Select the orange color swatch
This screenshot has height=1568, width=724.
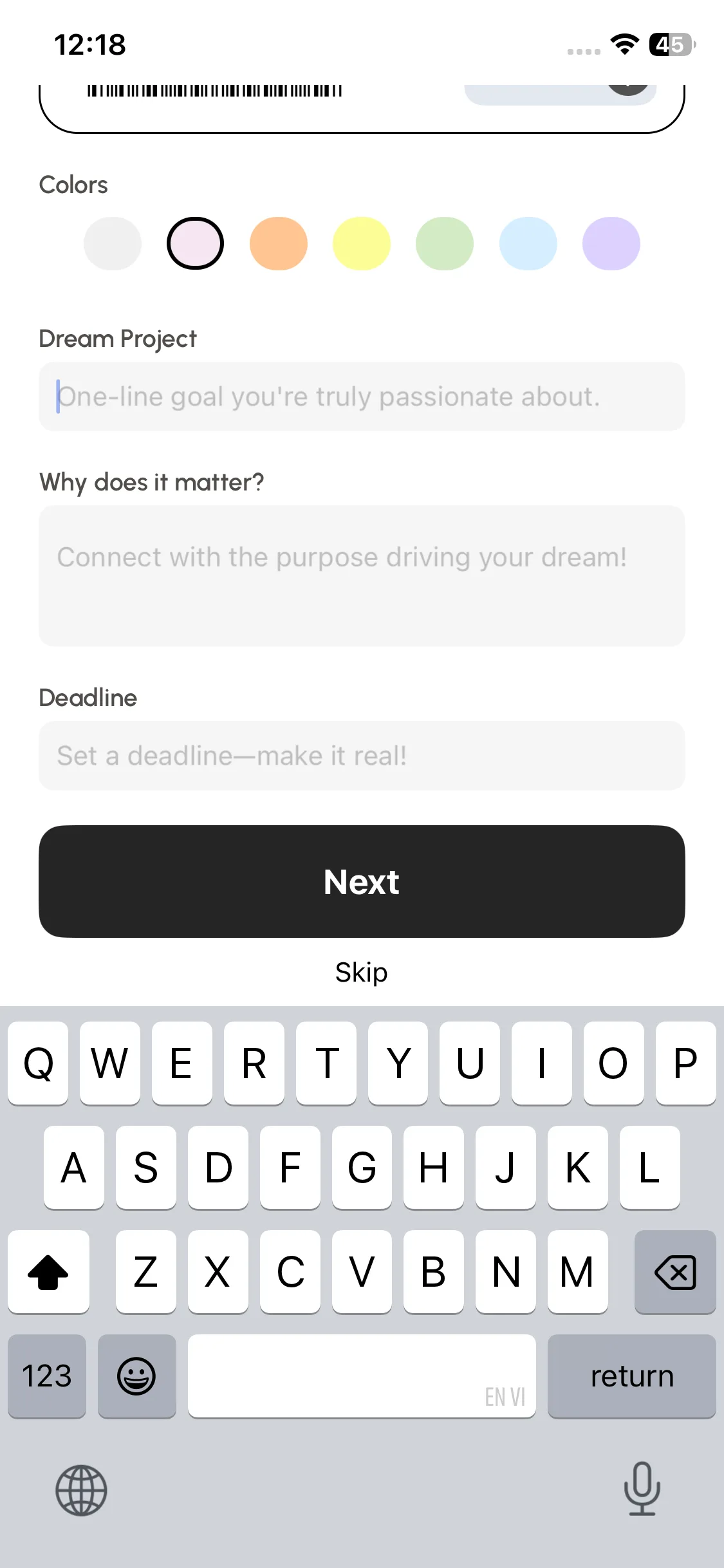[x=278, y=243]
